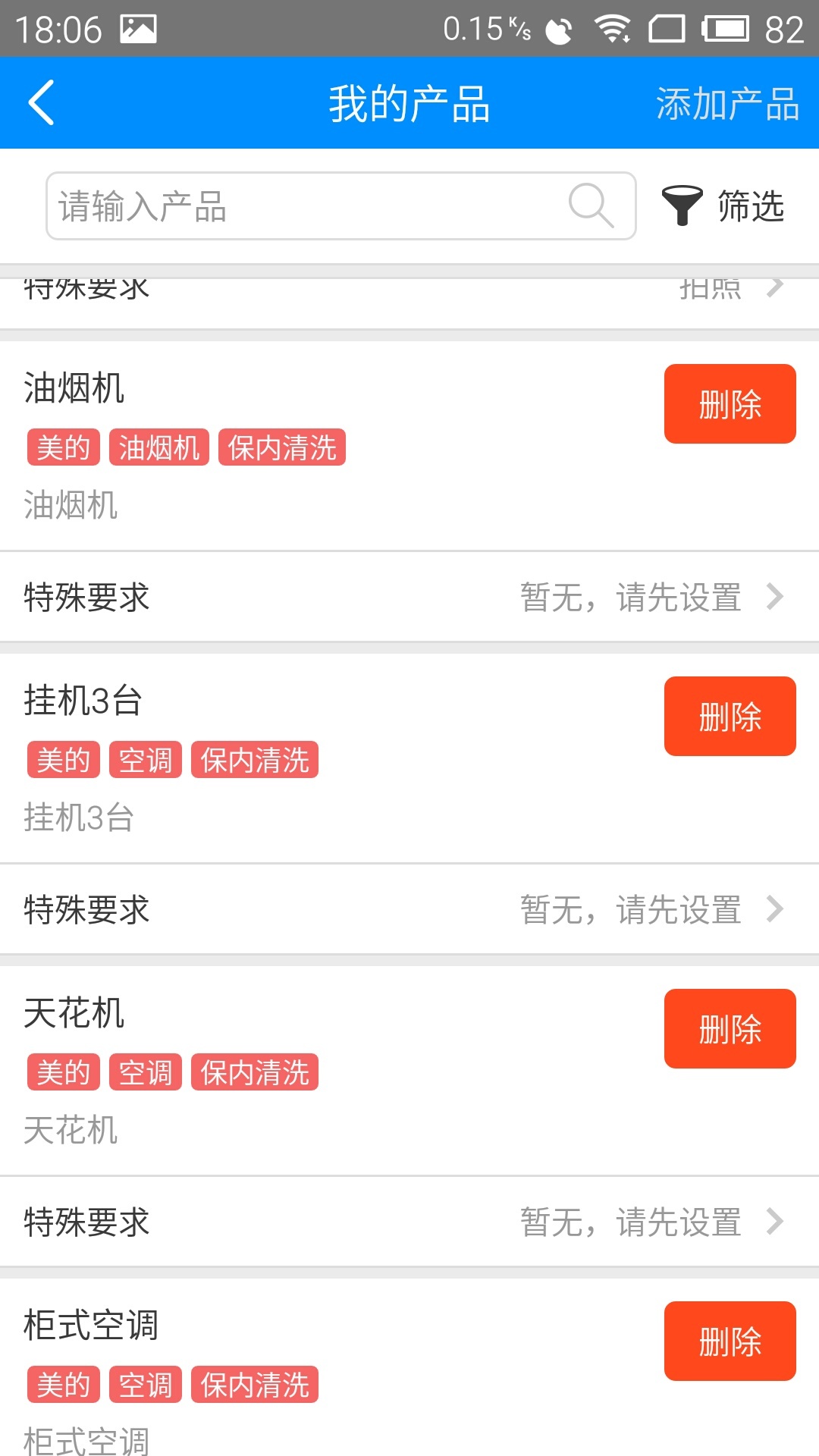Open the 挂机3台 product card
819x1456 pixels.
pos(303,760)
